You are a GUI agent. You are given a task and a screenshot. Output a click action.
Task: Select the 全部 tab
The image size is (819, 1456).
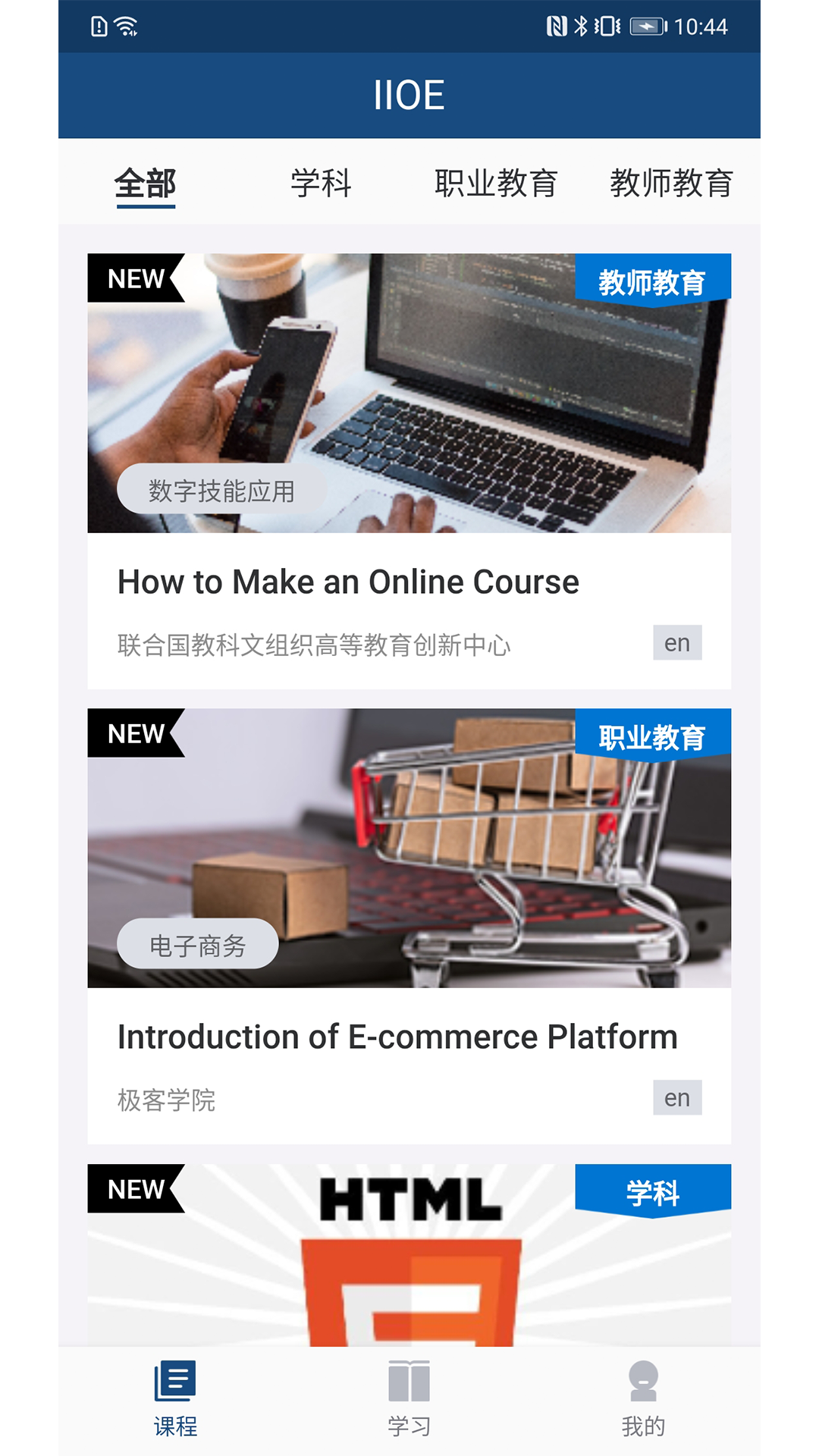coord(145,184)
